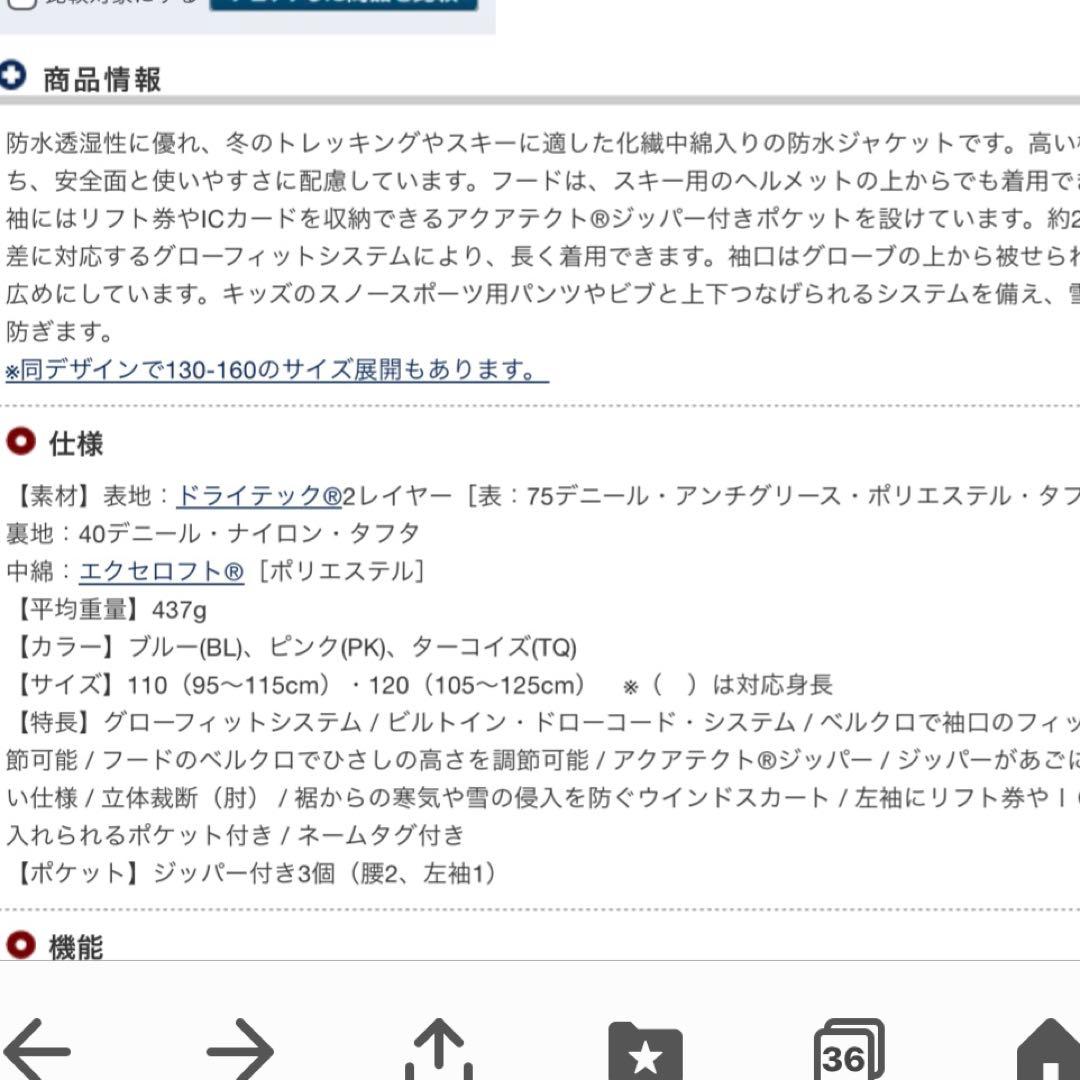Open the browser bookmarks folder
This screenshot has width=1080, height=1080.
pyautogui.click(x=645, y=1052)
